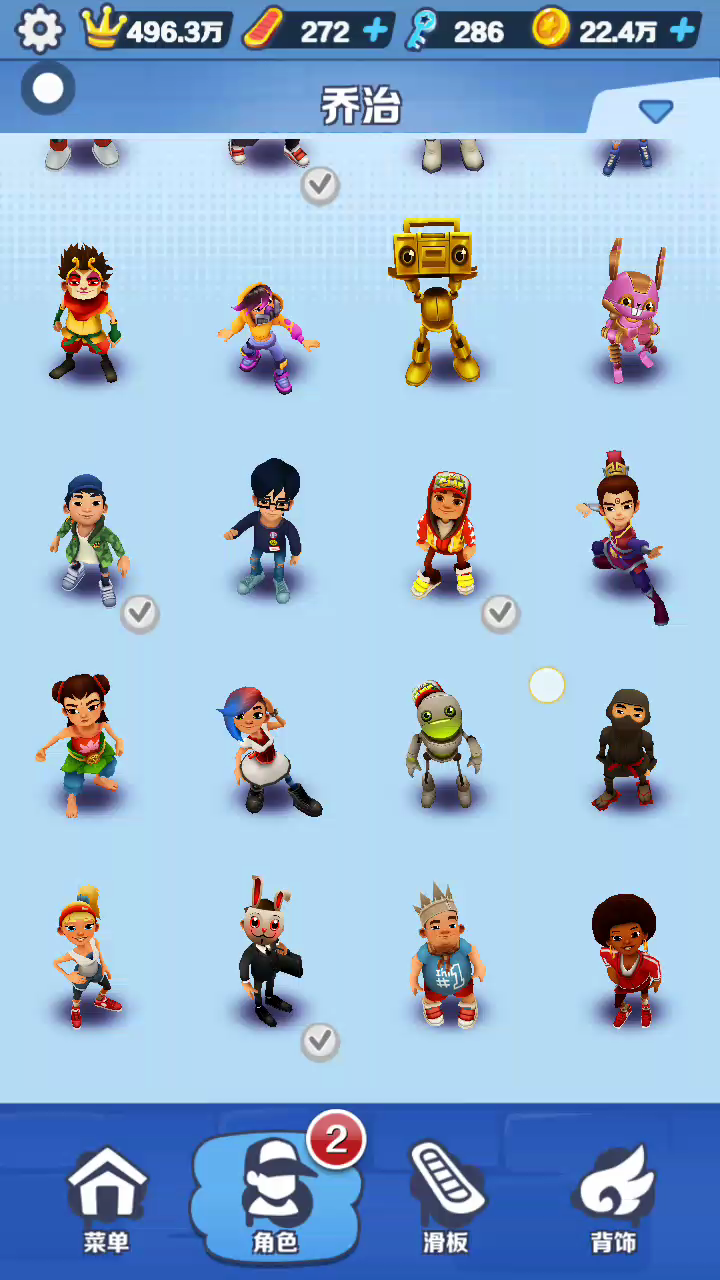Select the black ninja character
The image size is (720, 1280).
pyautogui.click(x=625, y=747)
